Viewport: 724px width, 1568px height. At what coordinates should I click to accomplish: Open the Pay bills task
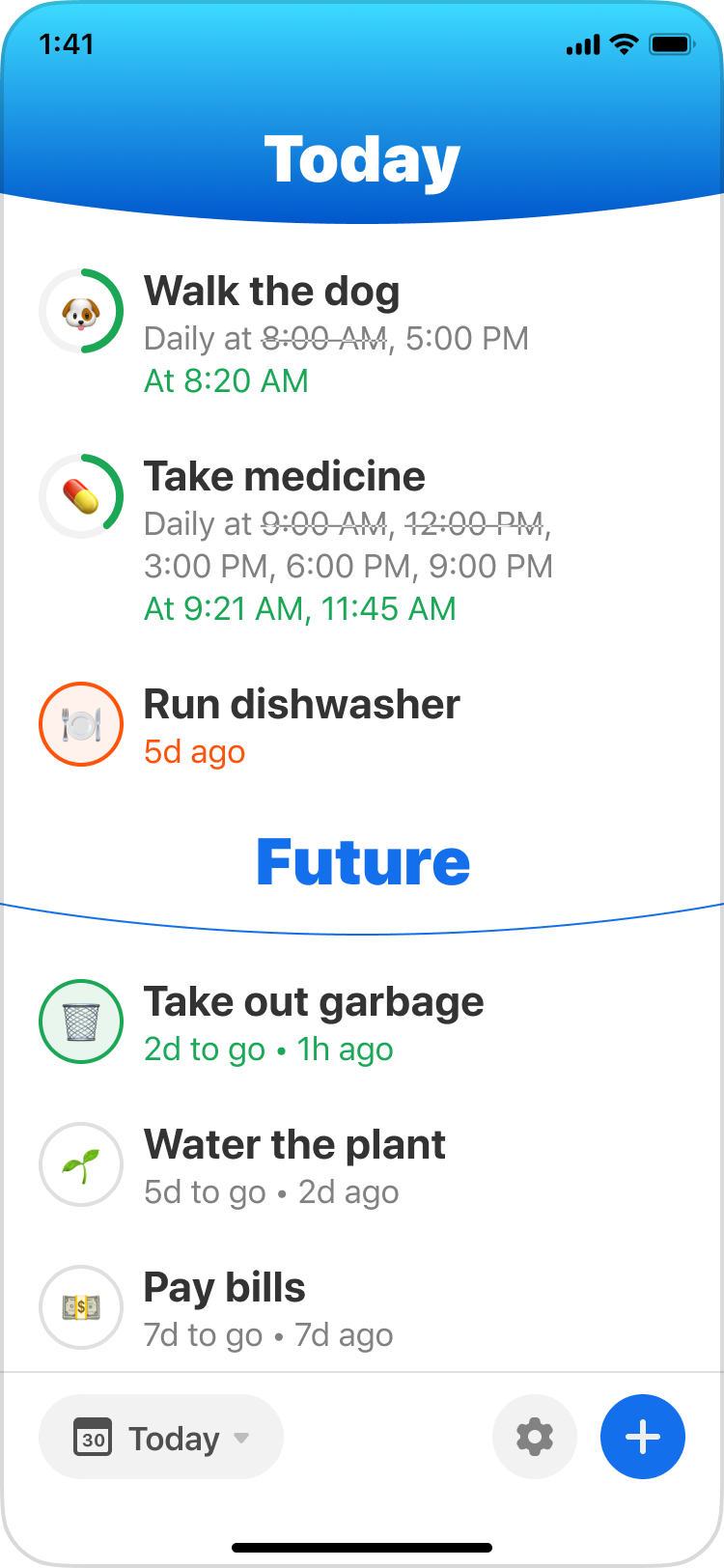362,1309
